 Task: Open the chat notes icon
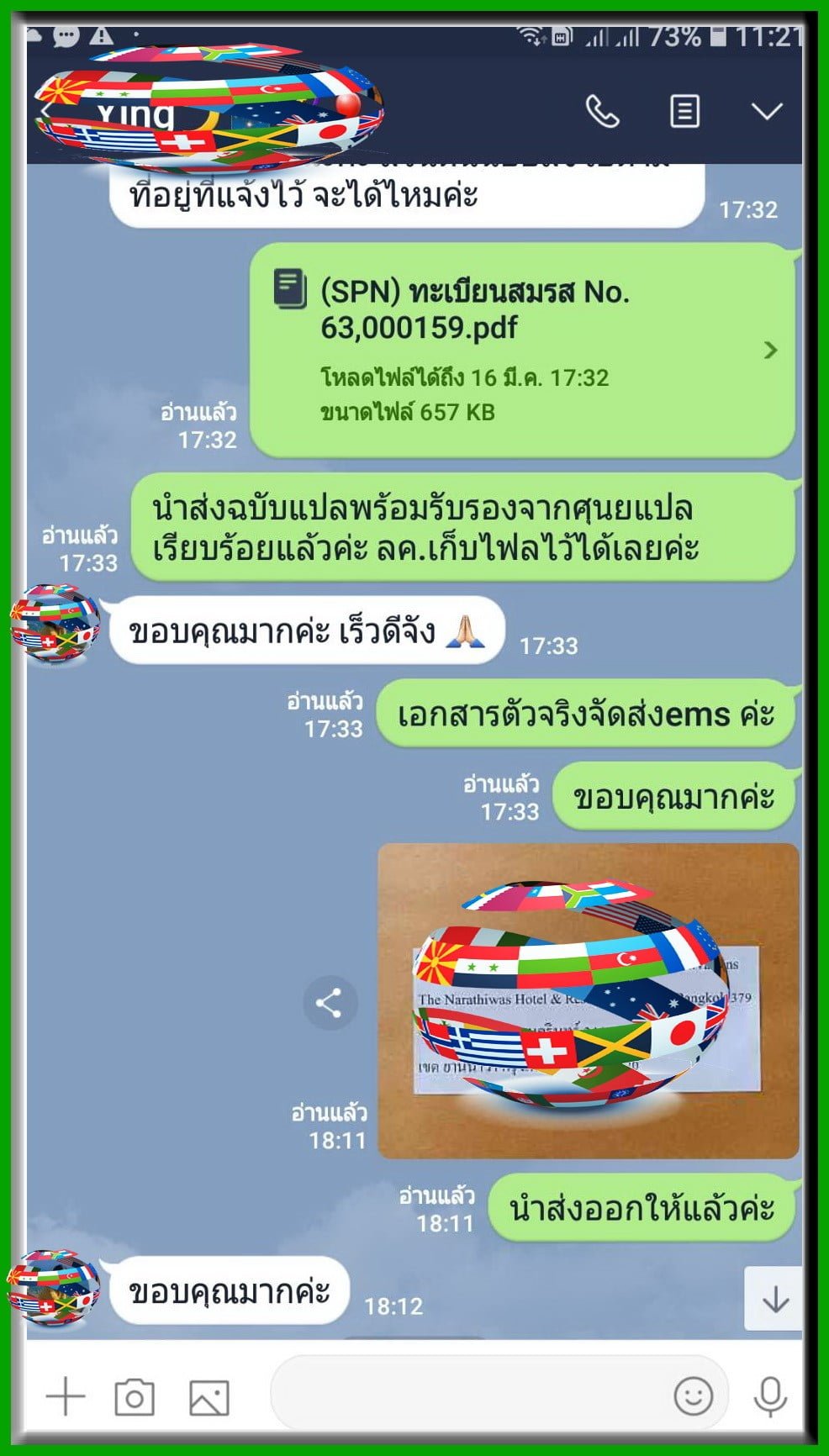pyautogui.click(x=684, y=111)
